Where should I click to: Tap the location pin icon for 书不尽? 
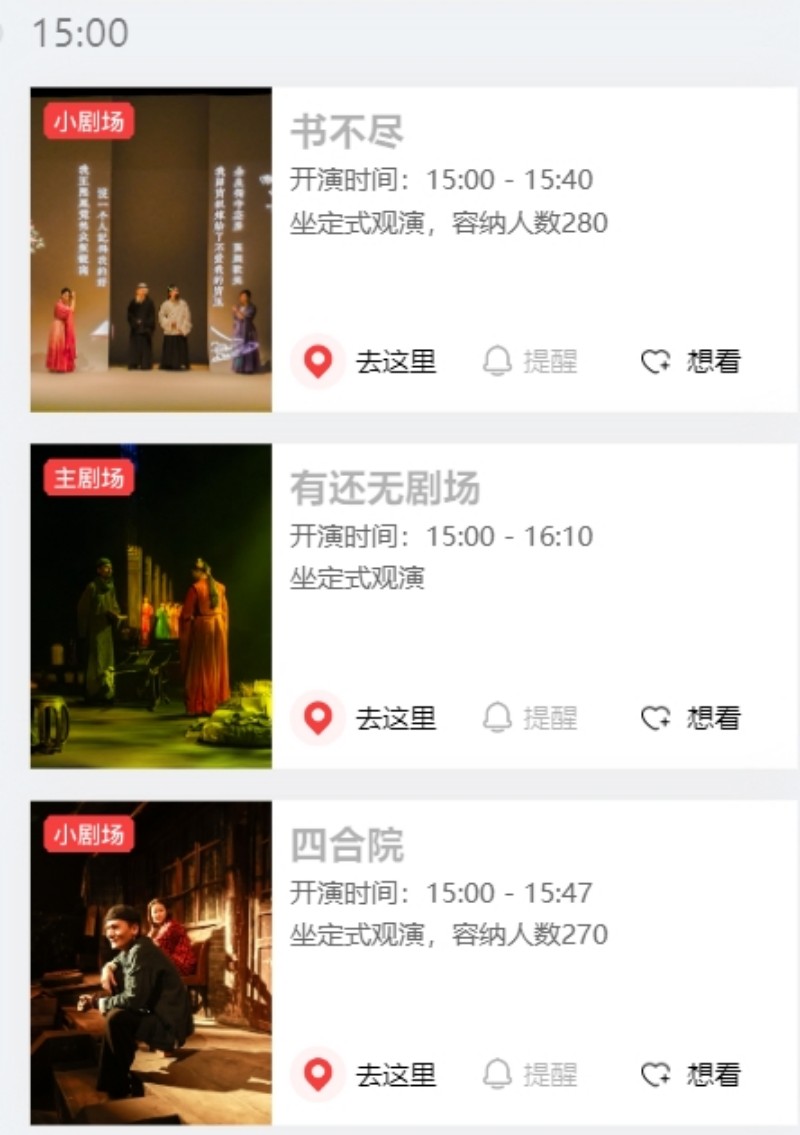pyautogui.click(x=318, y=360)
